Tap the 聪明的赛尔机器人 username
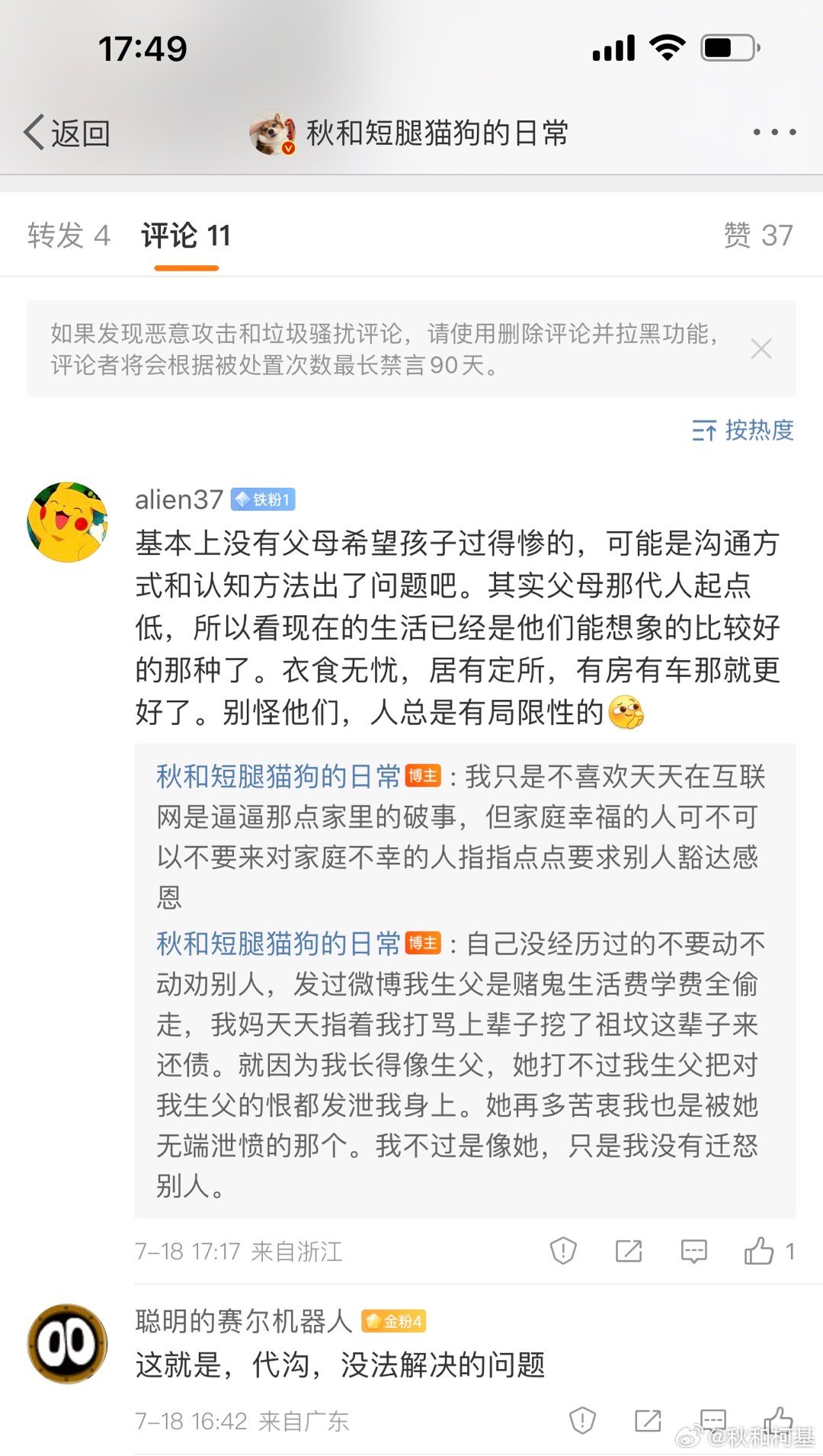 click(244, 1321)
